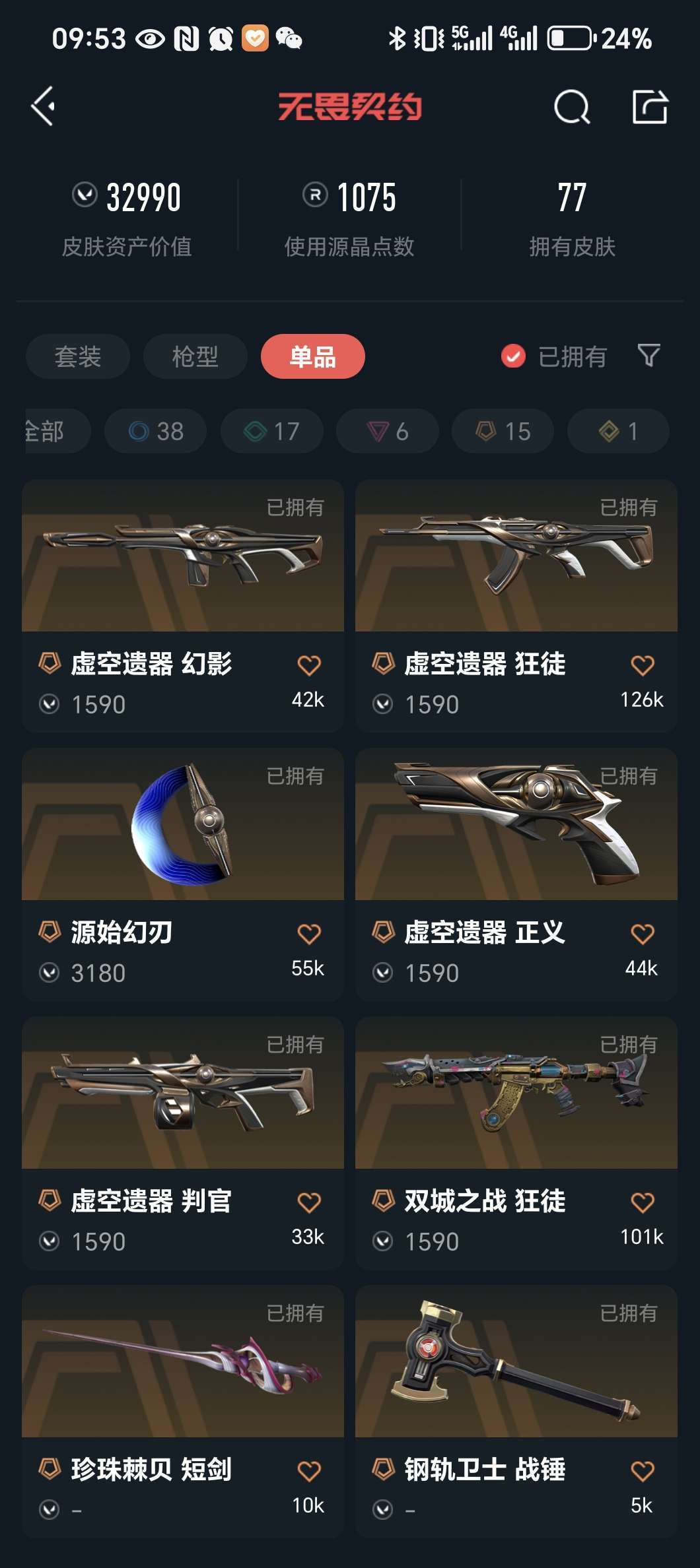Open the 虚空遗器 幻影 skin card
Image resolution: width=700 pixels, height=1568 pixels.
(183, 606)
